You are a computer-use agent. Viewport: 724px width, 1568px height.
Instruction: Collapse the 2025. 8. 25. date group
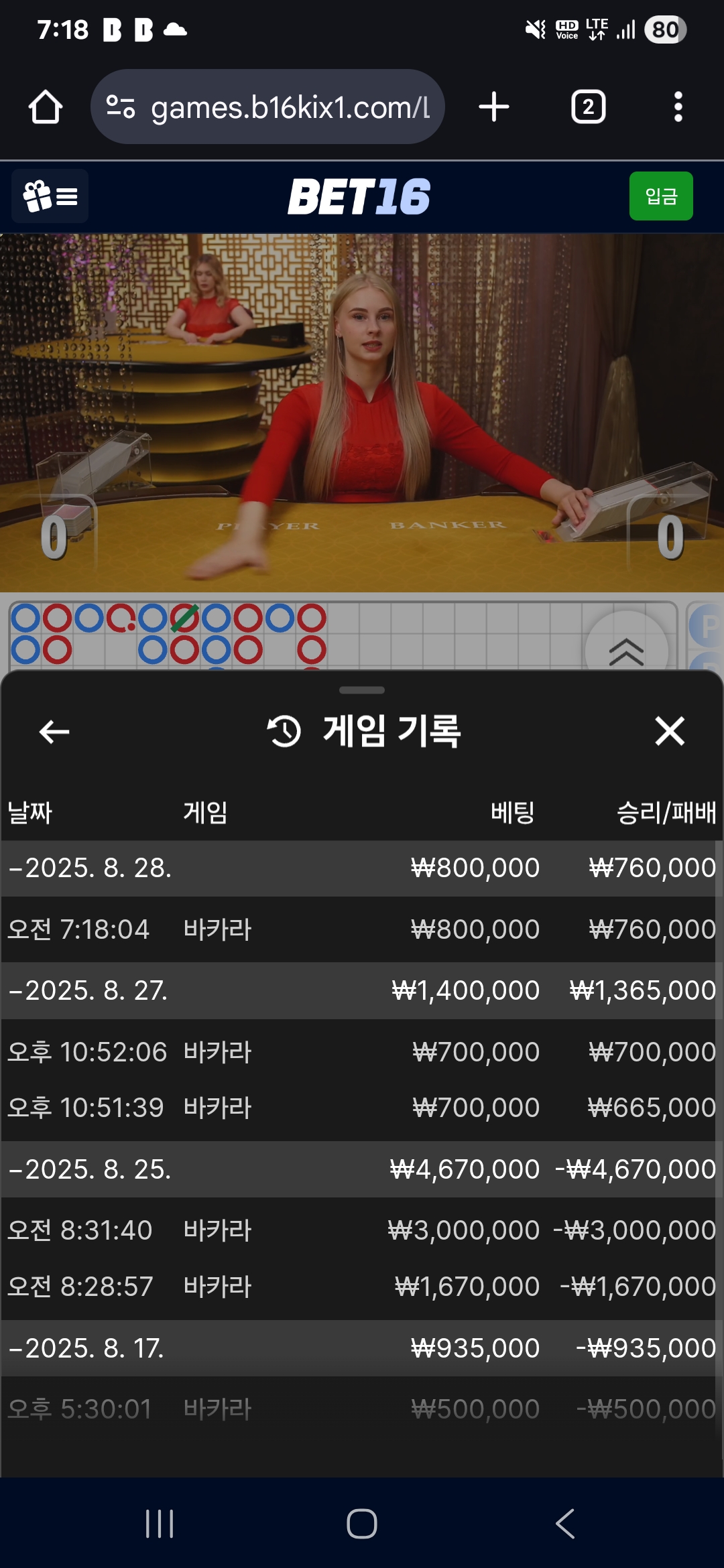point(362,1170)
